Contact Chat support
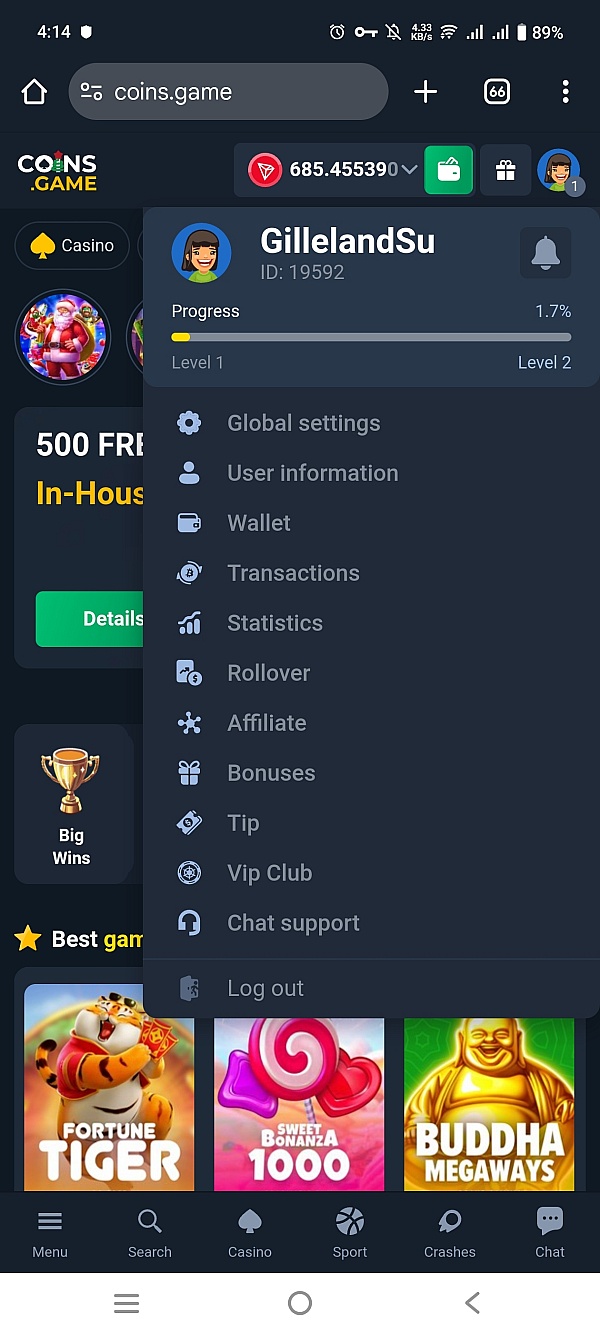 tap(293, 923)
